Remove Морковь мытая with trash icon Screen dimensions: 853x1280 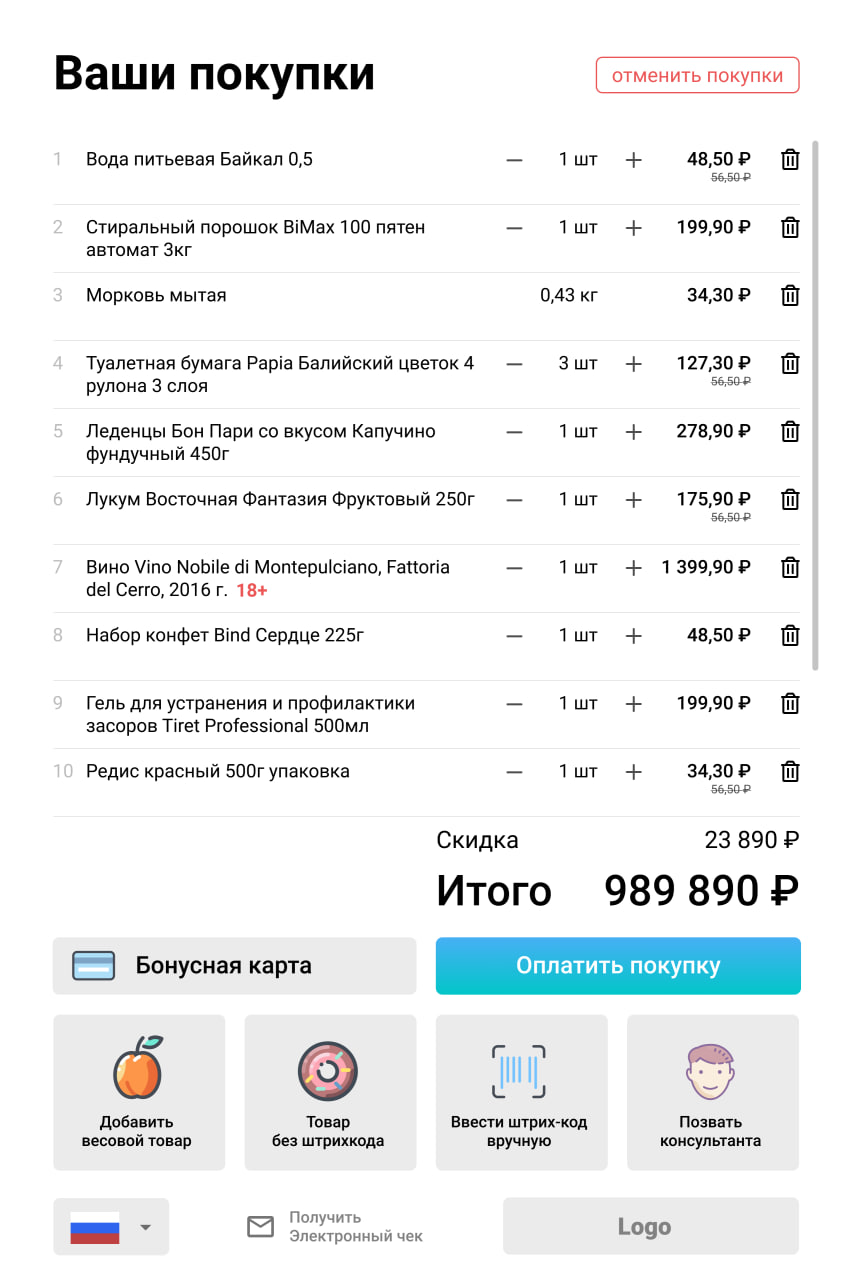790,296
